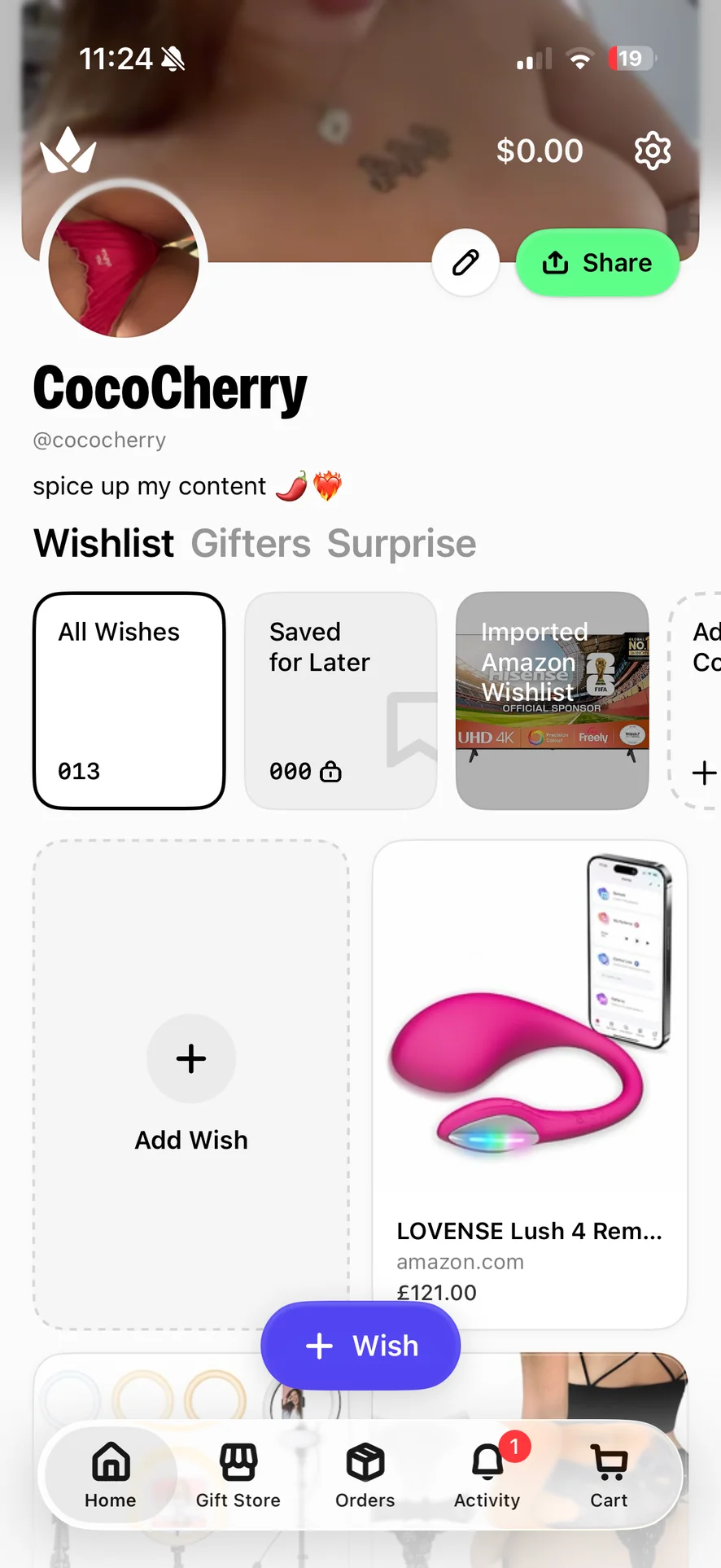
Task: Open the $0.00 balance
Action: coord(540,151)
